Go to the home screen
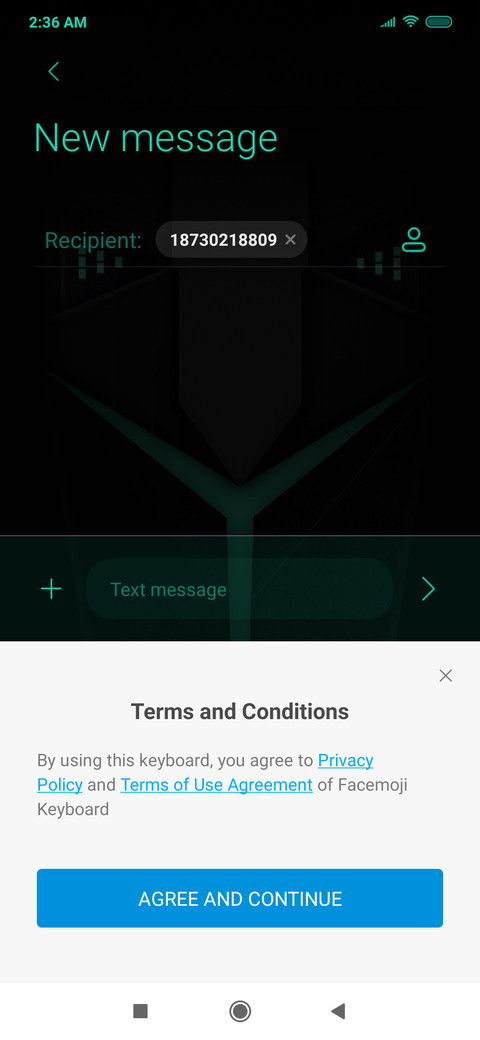The image size is (480, 1040). click(239, 1011)
